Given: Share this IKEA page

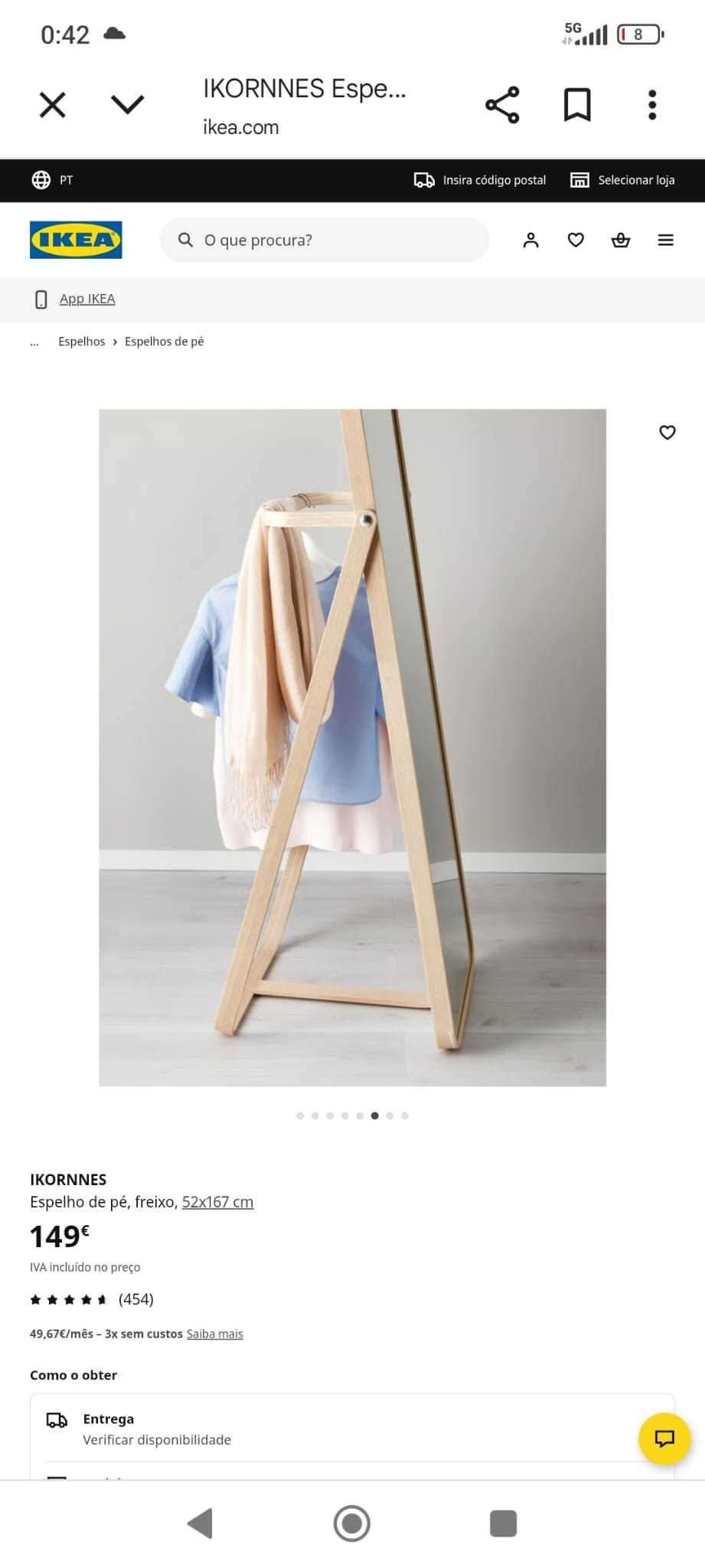Looking at the screenshot, I should (x=502, y=105).
